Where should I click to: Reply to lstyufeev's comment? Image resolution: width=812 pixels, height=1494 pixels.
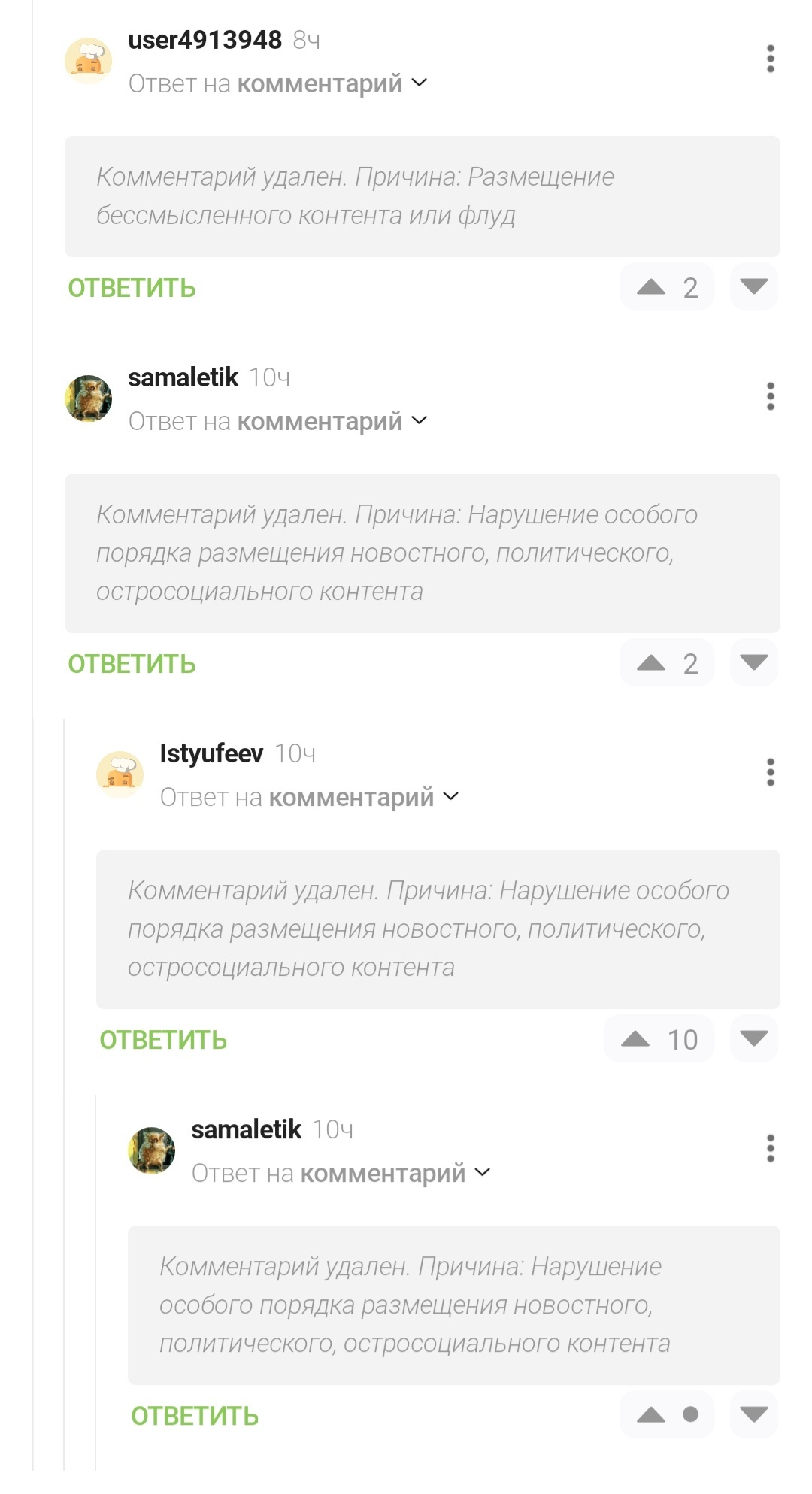[163, 1040]
